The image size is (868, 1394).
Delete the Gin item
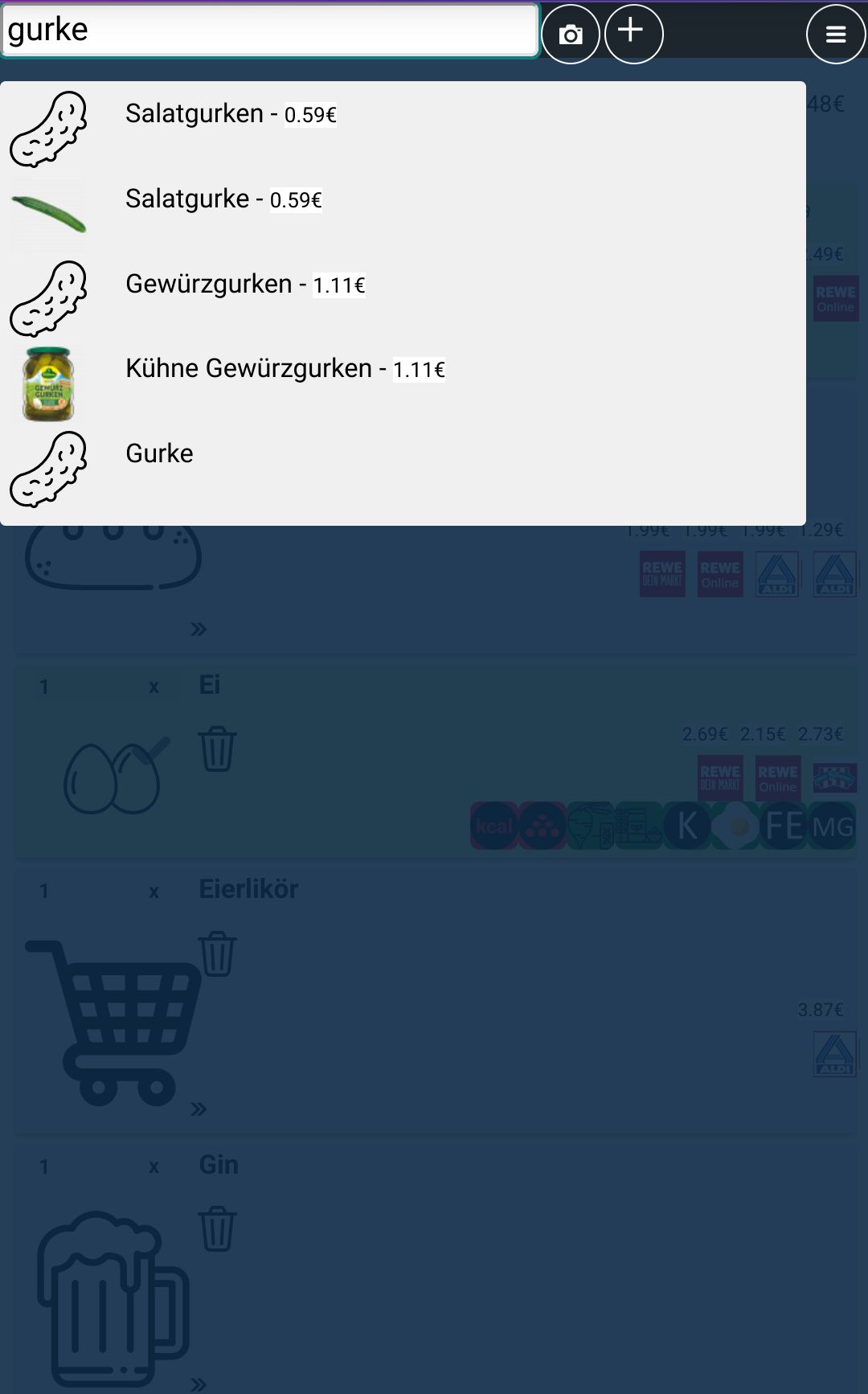click(217, 1229)
